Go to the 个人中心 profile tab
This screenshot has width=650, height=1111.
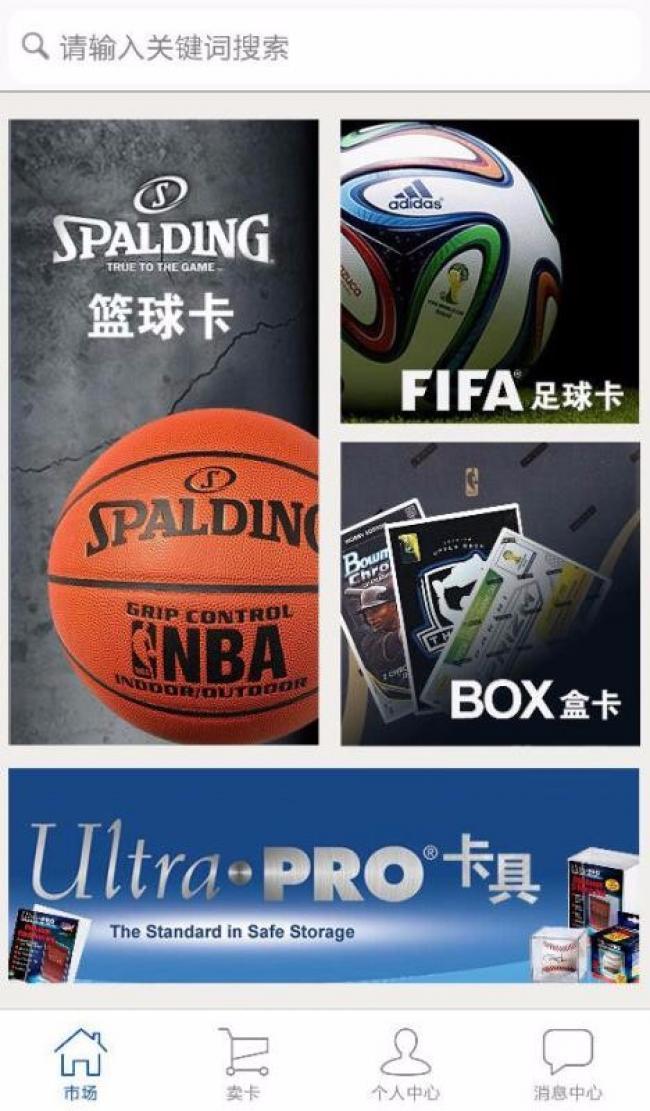click(x=405, y=1065)
